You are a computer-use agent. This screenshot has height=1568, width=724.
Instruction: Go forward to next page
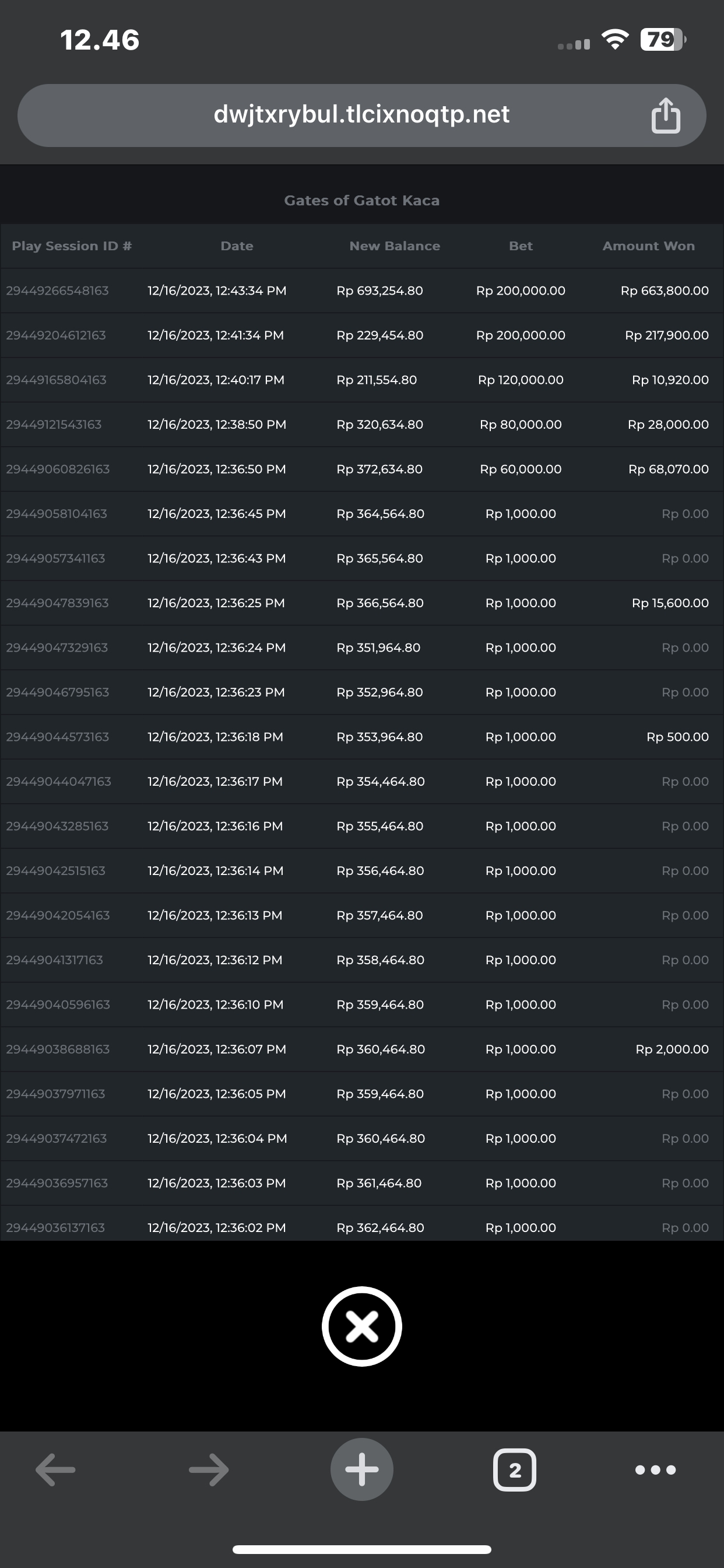pyautogui.click(x=209, y=1469)
